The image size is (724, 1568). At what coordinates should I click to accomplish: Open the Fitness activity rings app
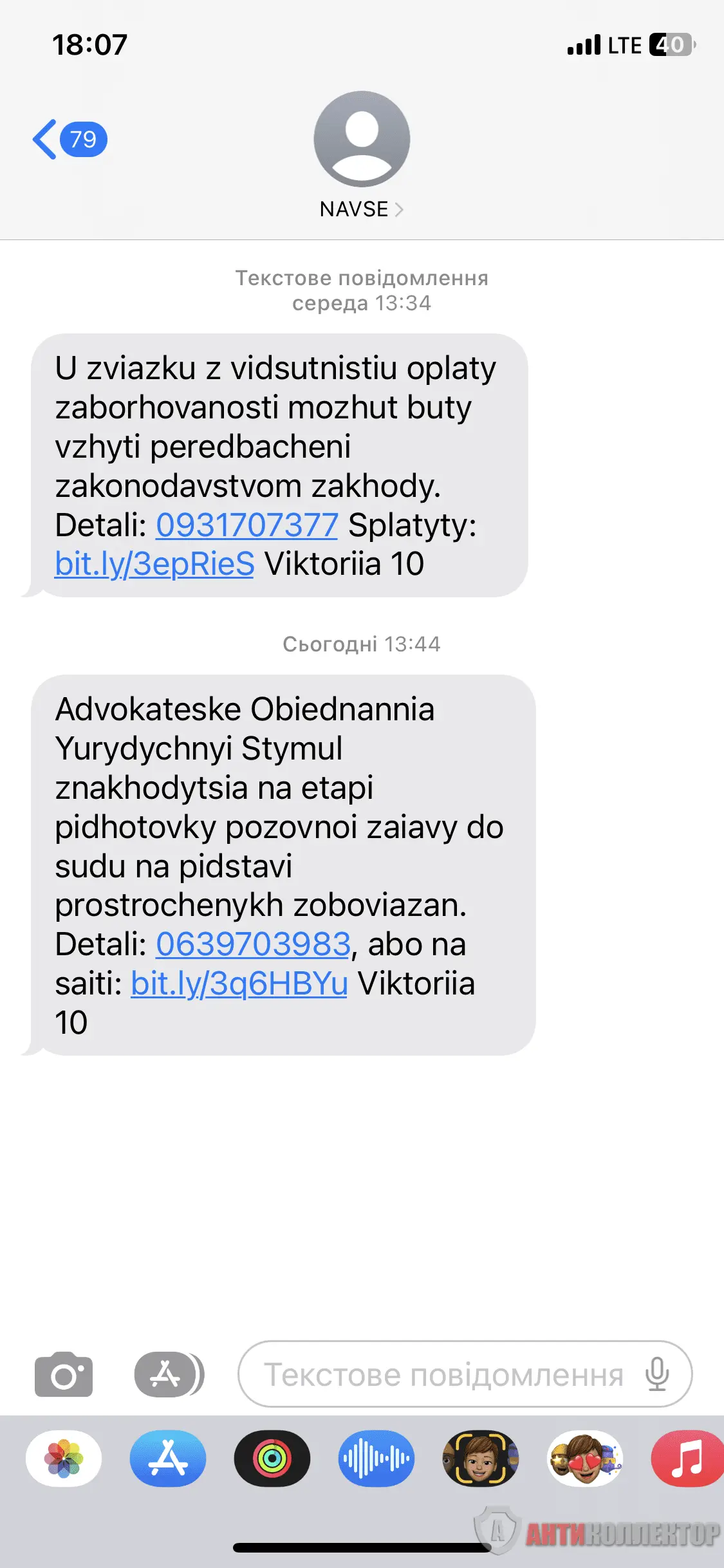point(272,1459)
